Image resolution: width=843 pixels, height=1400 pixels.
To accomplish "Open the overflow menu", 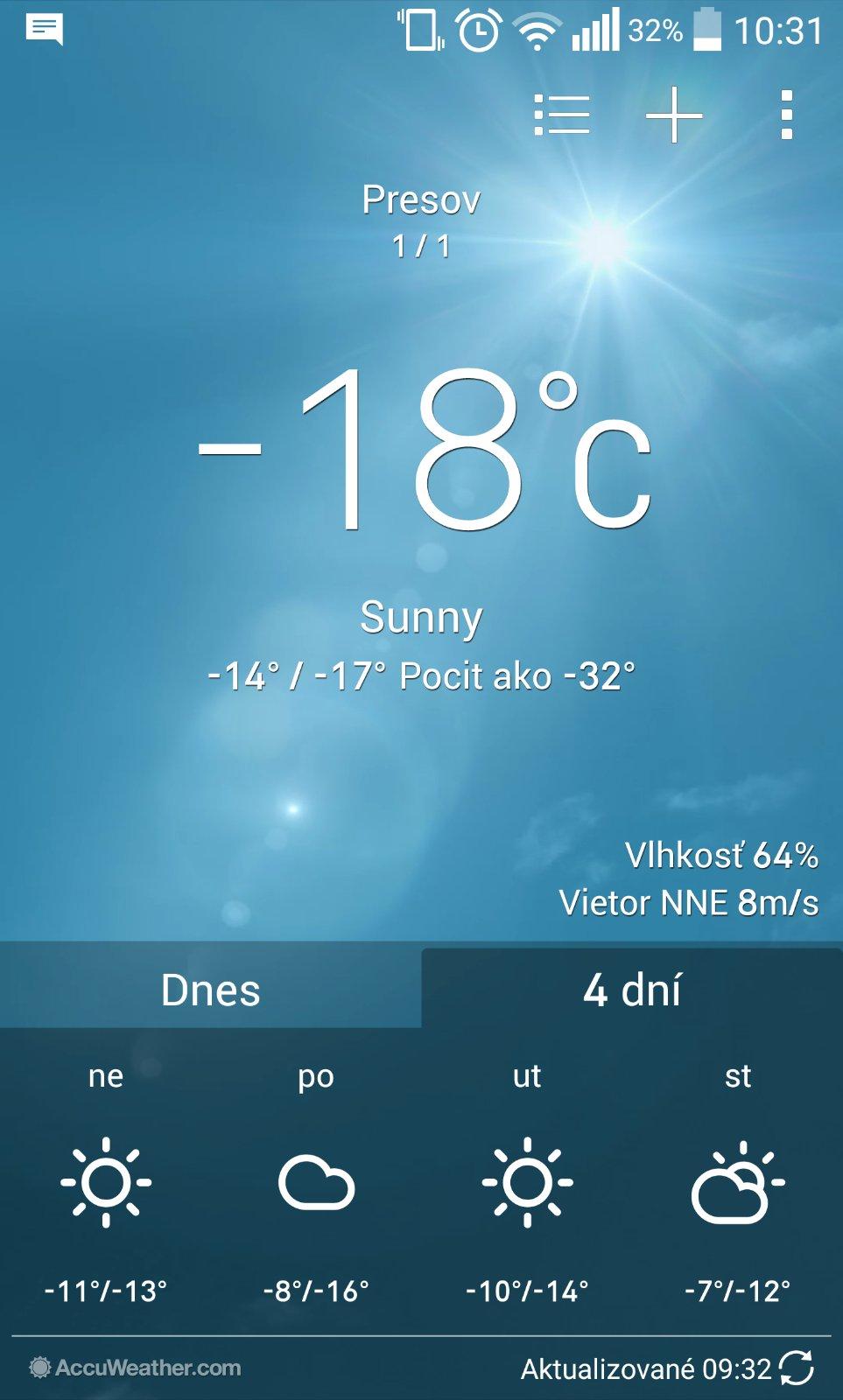I will click(x=786, y=115).
